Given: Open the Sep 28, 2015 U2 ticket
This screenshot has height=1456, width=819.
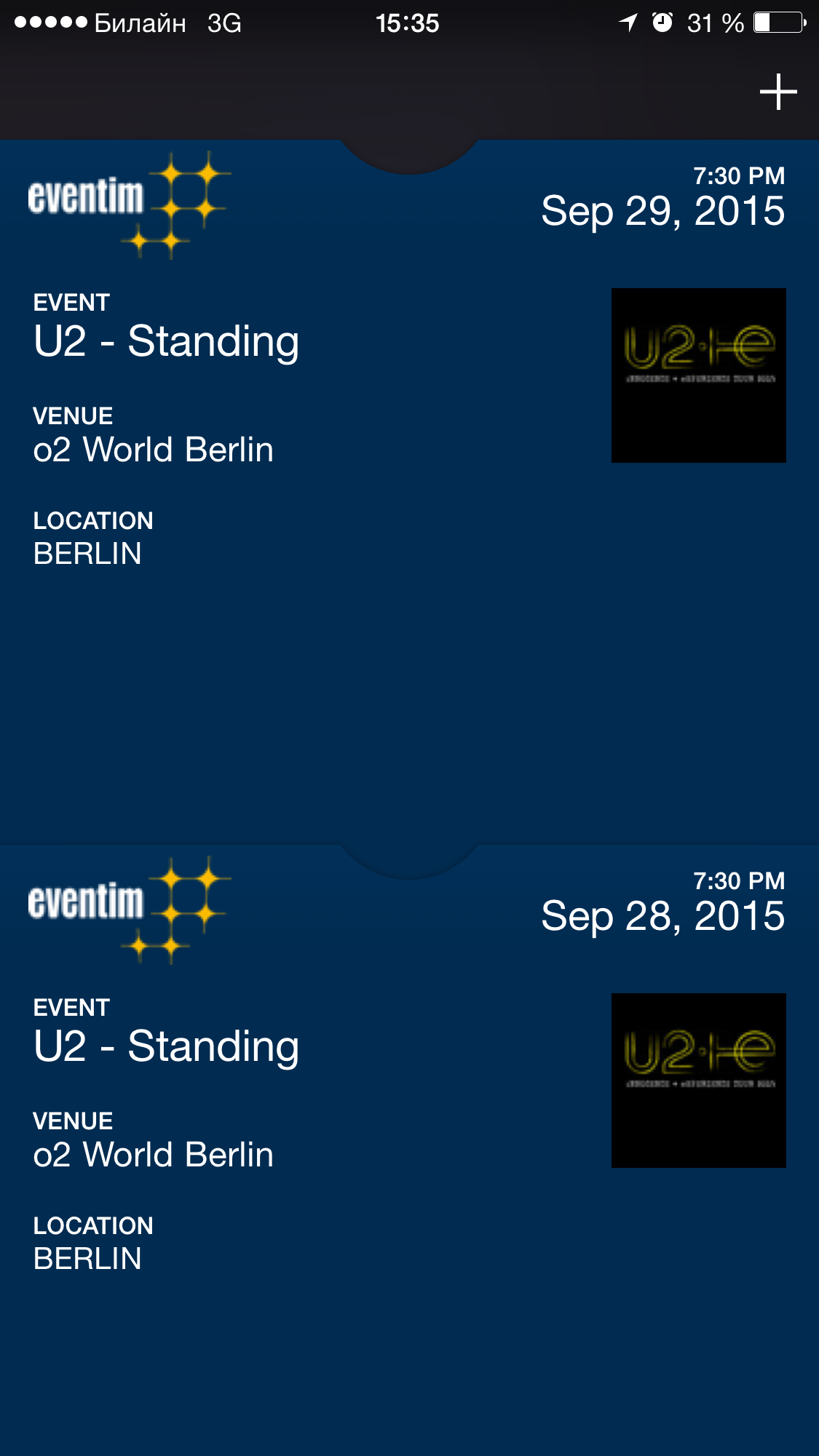Looking at the screenshot, I should tap(409, 1150).
